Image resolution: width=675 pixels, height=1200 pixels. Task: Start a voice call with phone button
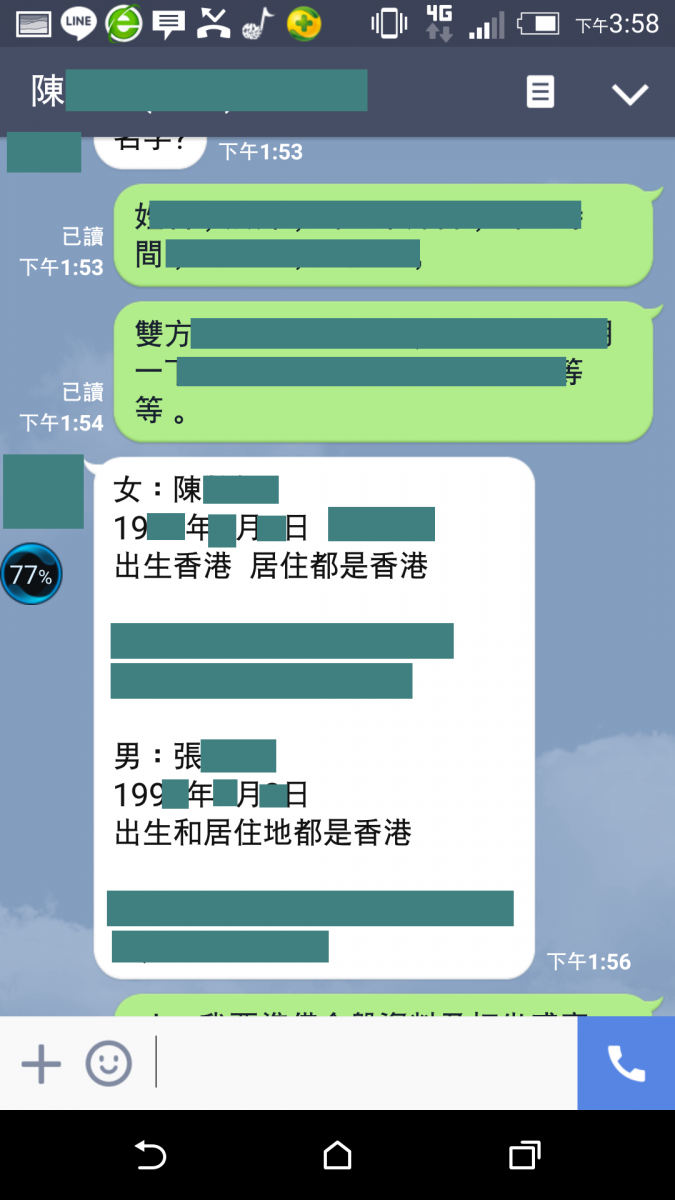coord(626,1064)
